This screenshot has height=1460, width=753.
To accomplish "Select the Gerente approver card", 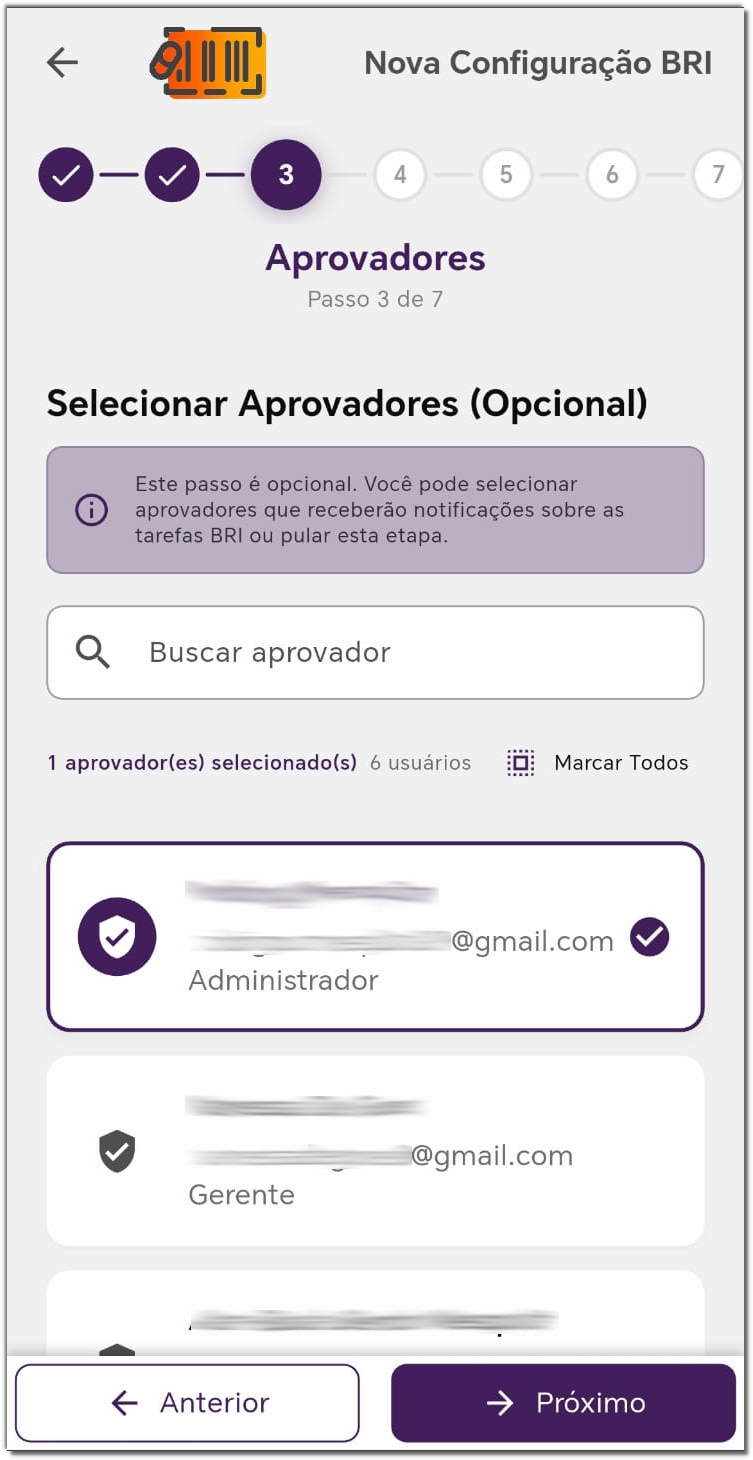I will tap(375, 1150).
